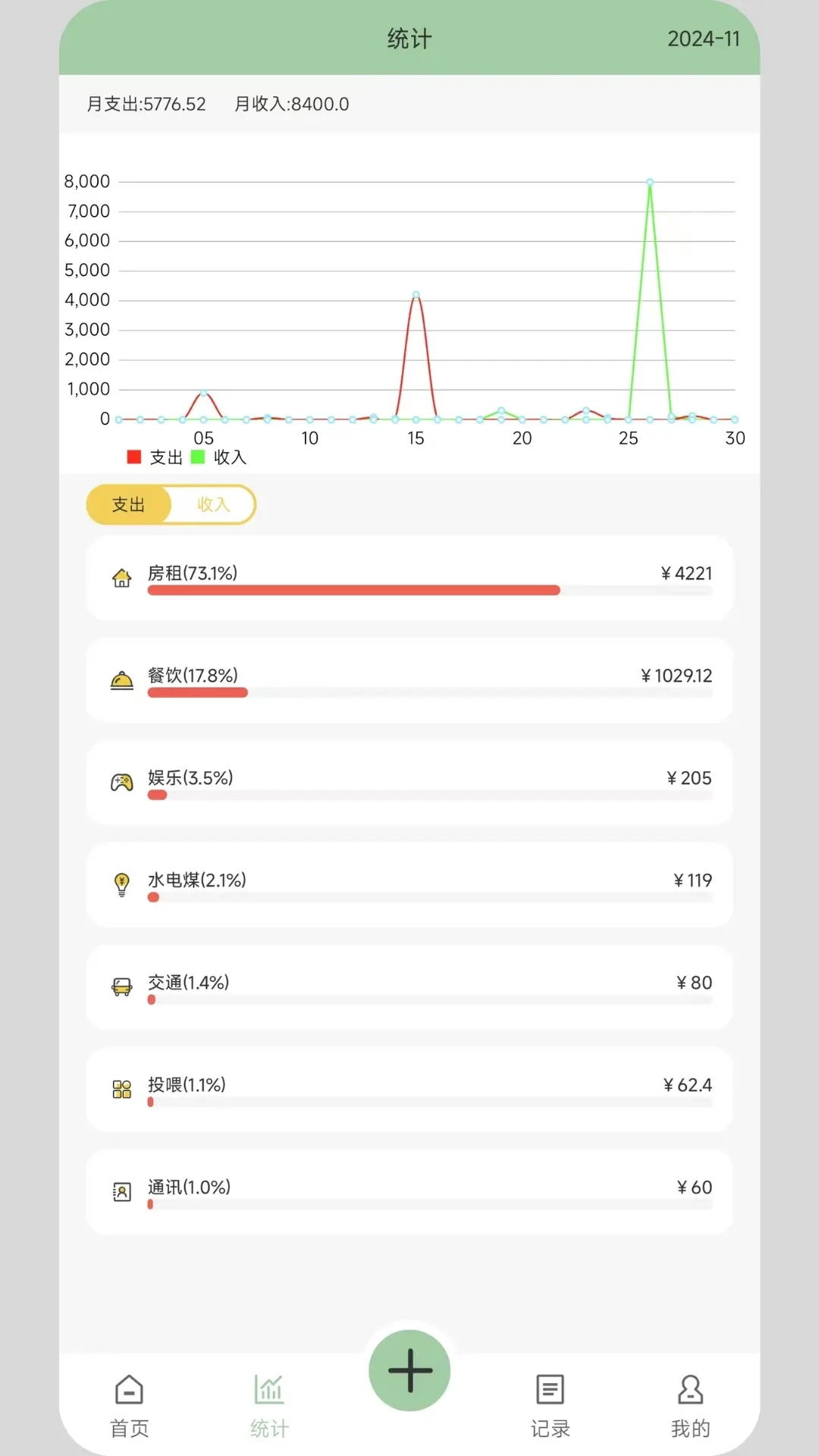Switch the toggle to 收入 income view
The height and width of the screenshot is (1456, 819).
[x=215, y=504]
